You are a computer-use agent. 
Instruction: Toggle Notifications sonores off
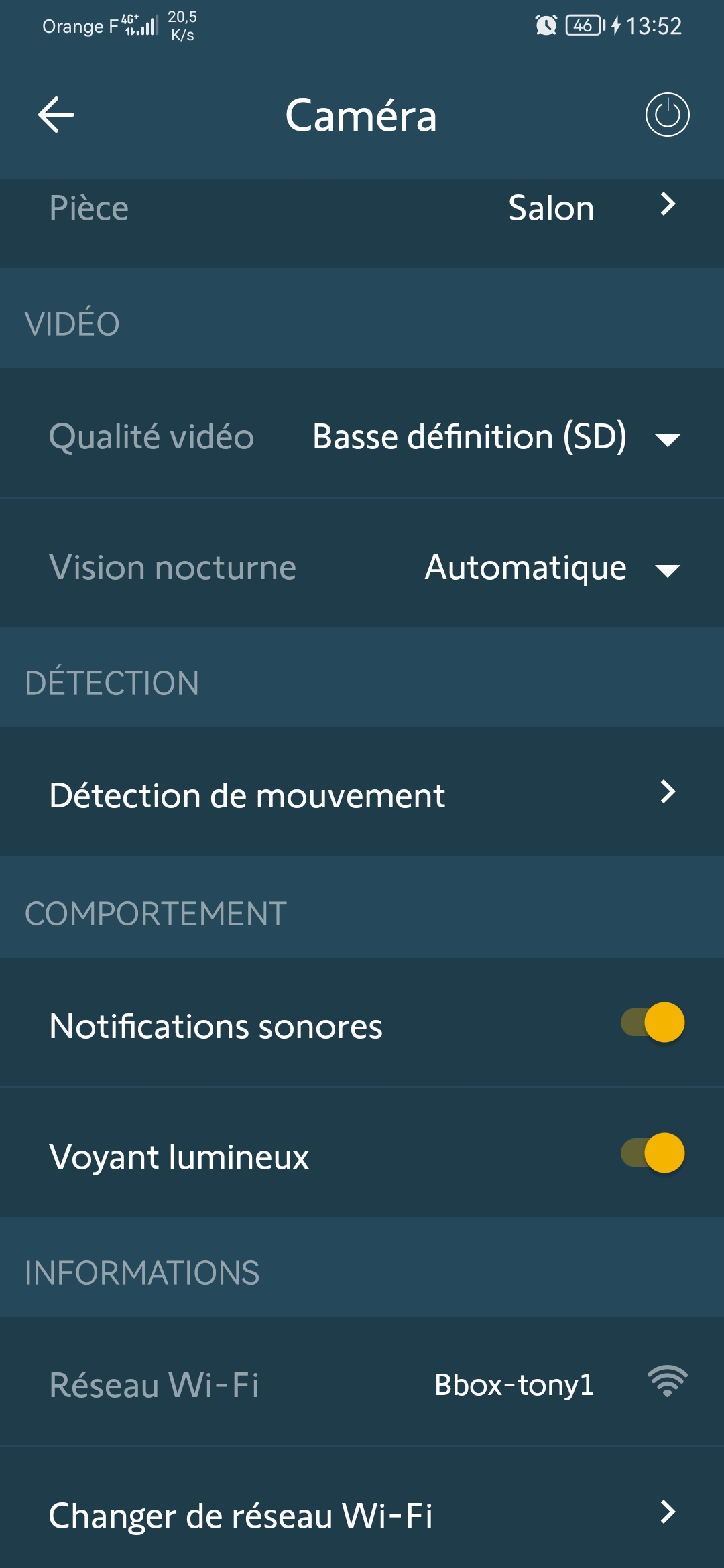(x=653, y=1023)
